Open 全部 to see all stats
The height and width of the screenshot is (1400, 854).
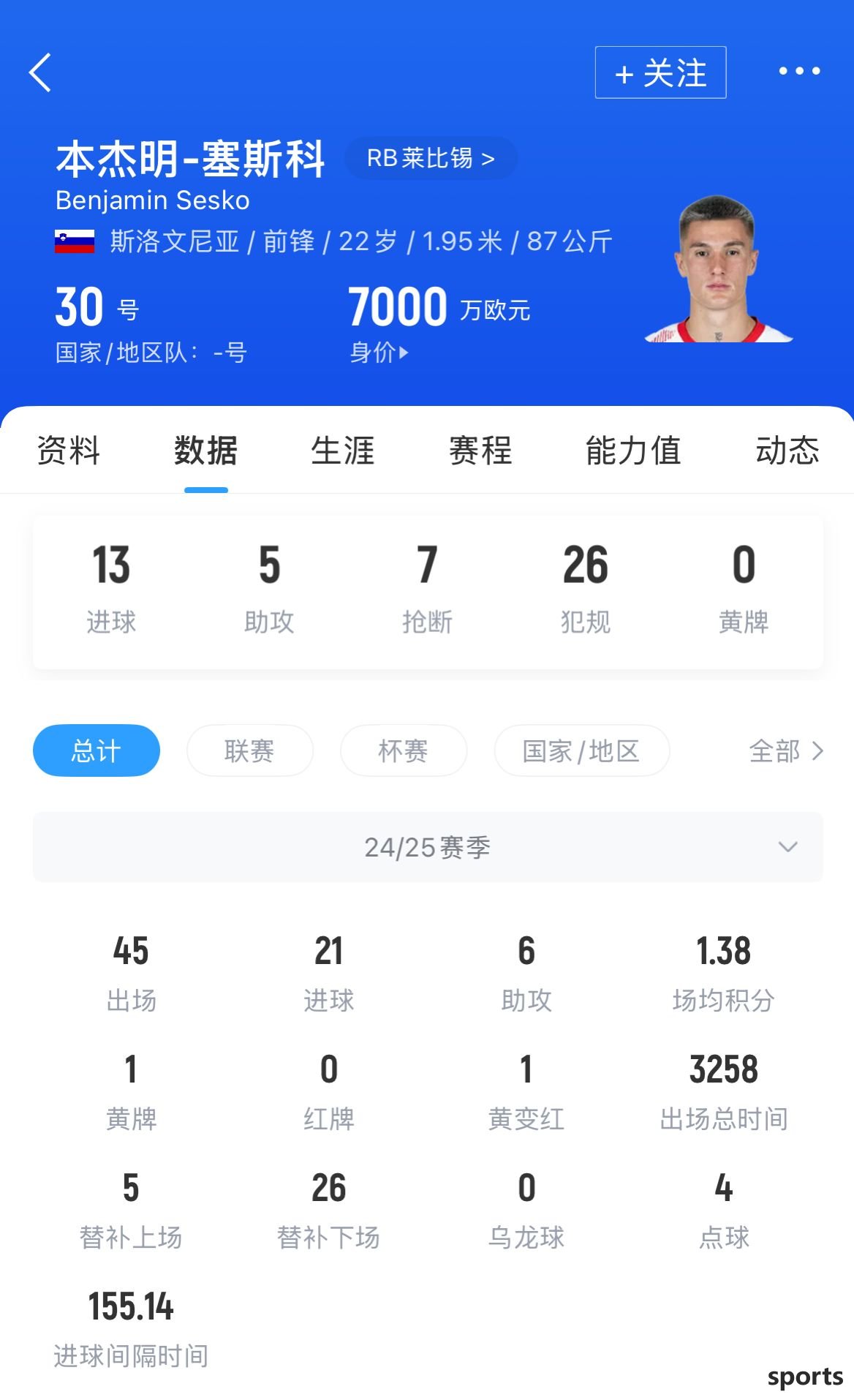coord(786,751)
